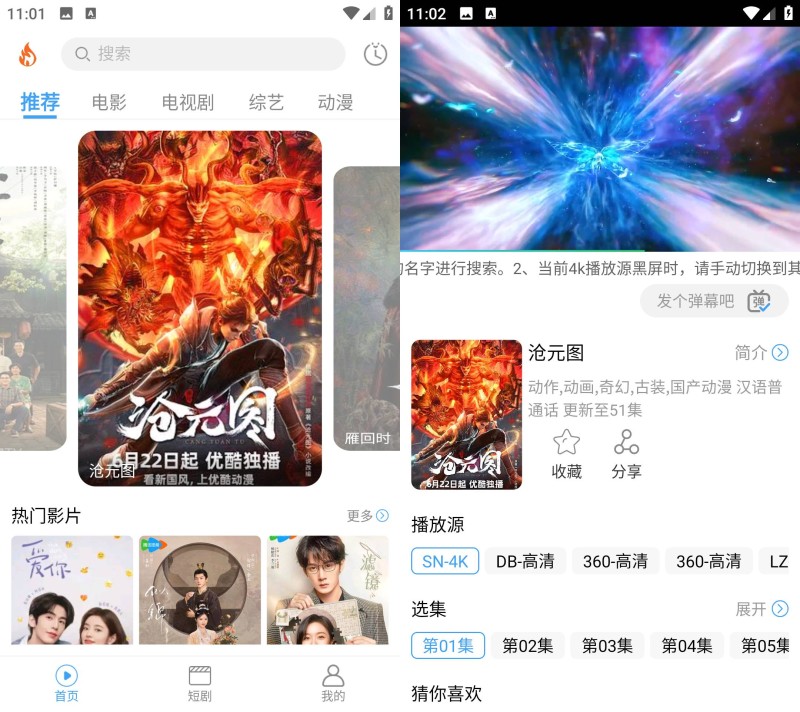The image size is (800, 712).
Task: Switch to the 电影 tab
Action: click(109, 102)
